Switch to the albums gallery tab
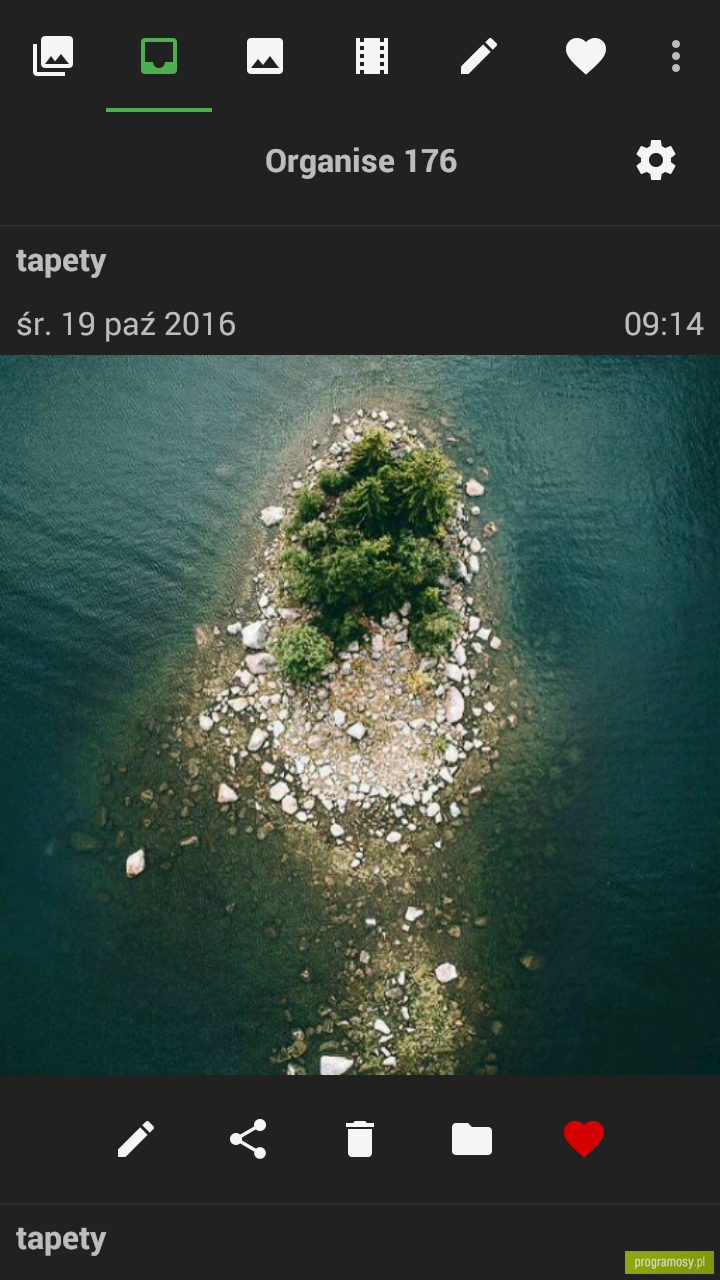Screen dimensions: 720x1280 (53, 56)
